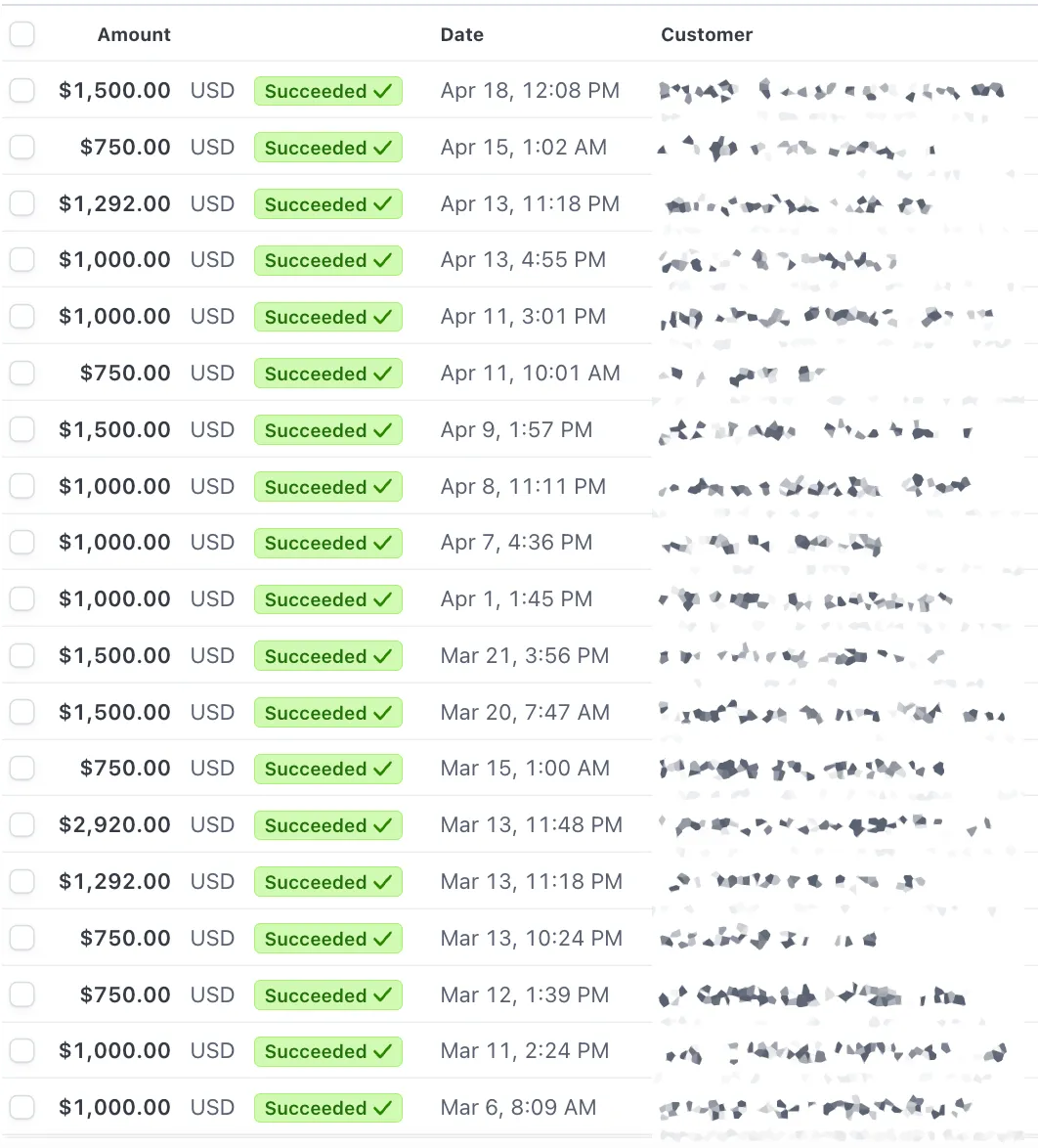Image resolution: width=1038 pixels, height=1148 pixels.
Task: Select the Apr 7, 4:36 PM payment checkbox
Action: coord(22,542)
